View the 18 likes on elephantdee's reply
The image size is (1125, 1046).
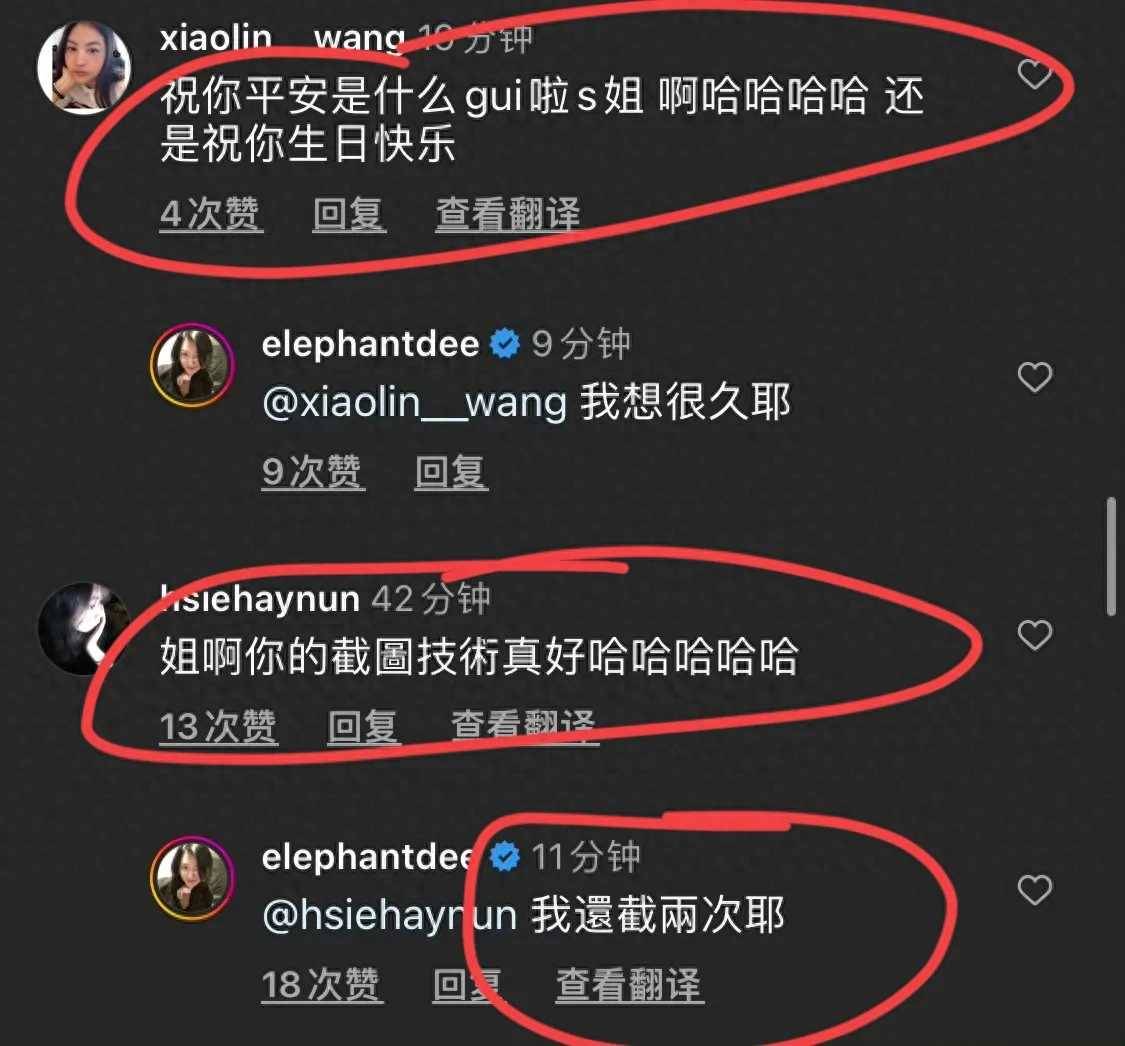321,985
